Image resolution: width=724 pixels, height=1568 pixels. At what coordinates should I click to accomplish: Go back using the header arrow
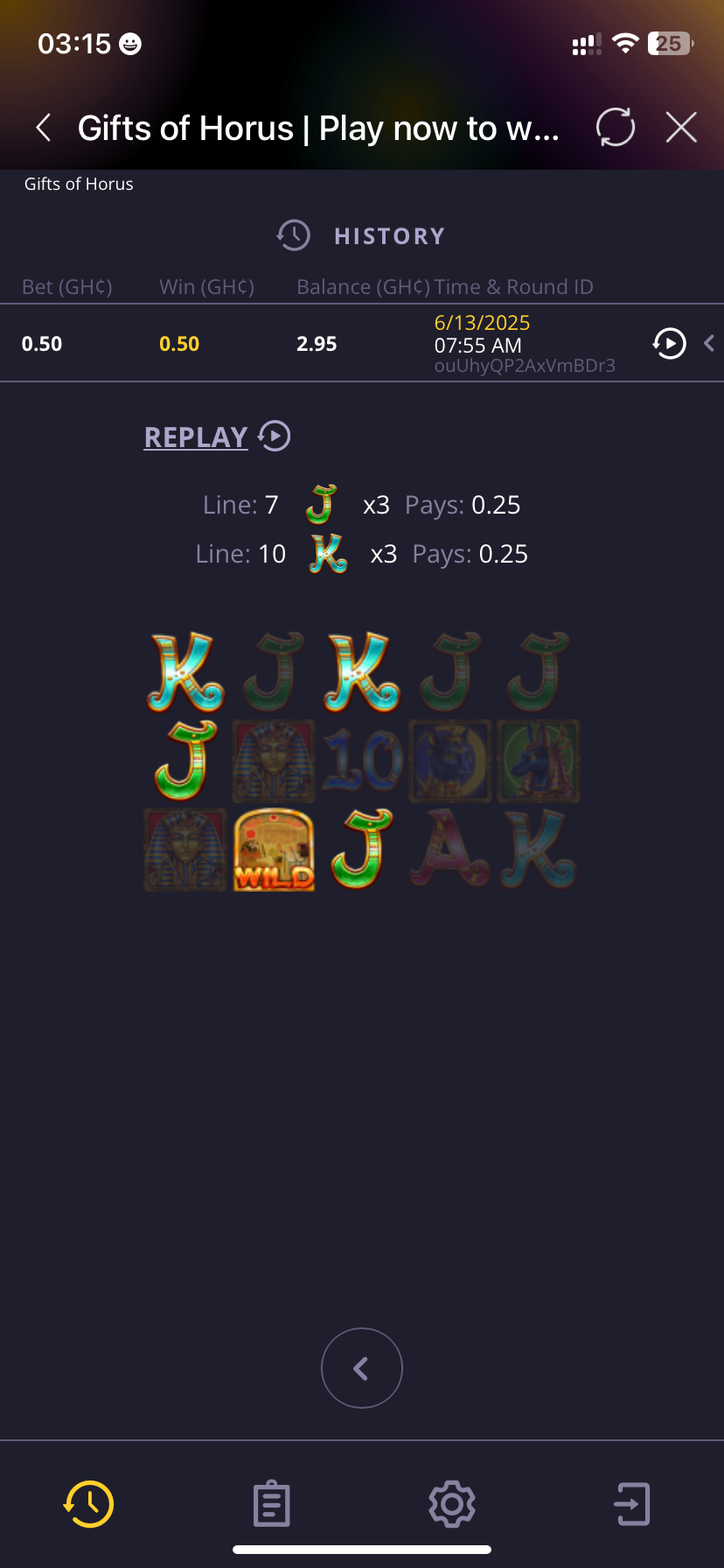tap(44, 128)
